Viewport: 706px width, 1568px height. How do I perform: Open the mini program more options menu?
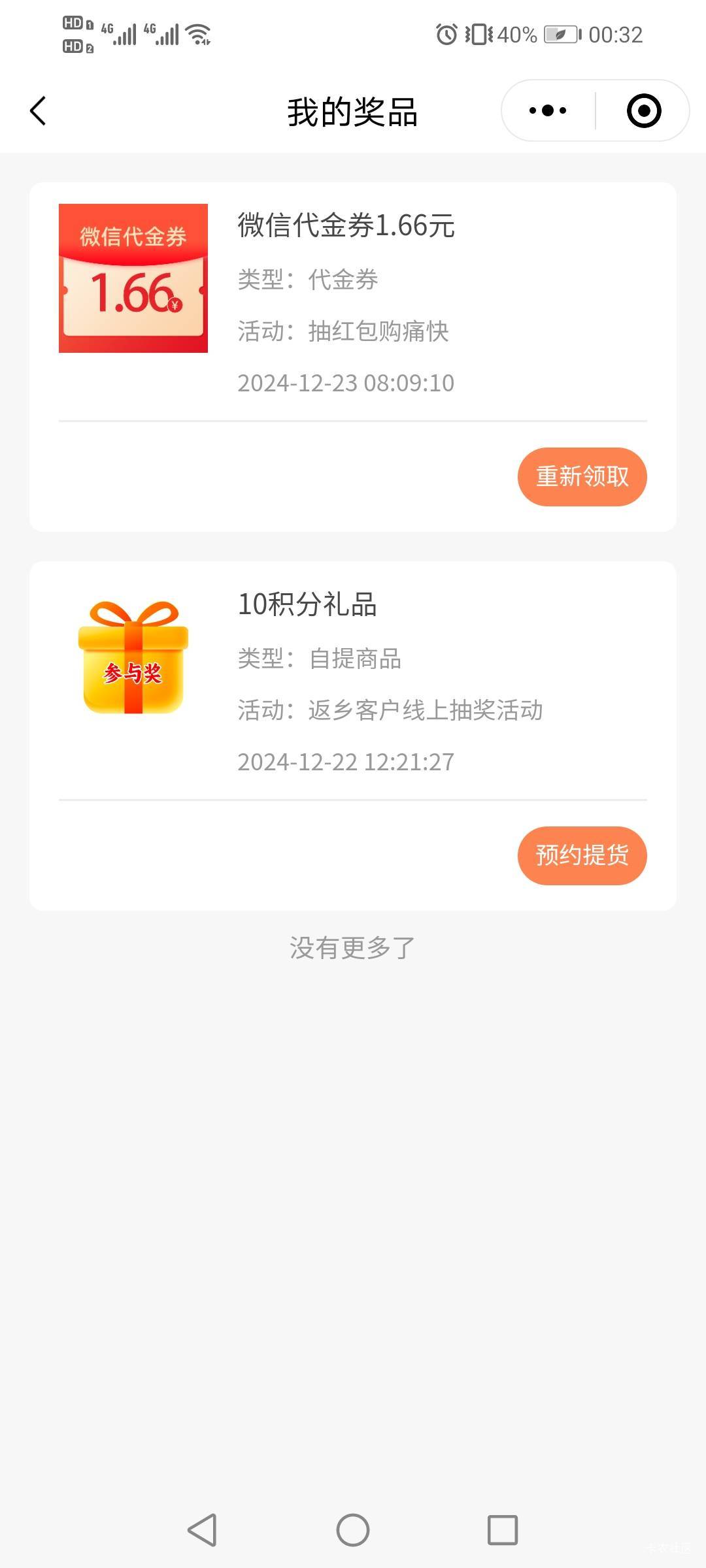tap(548, 111)
